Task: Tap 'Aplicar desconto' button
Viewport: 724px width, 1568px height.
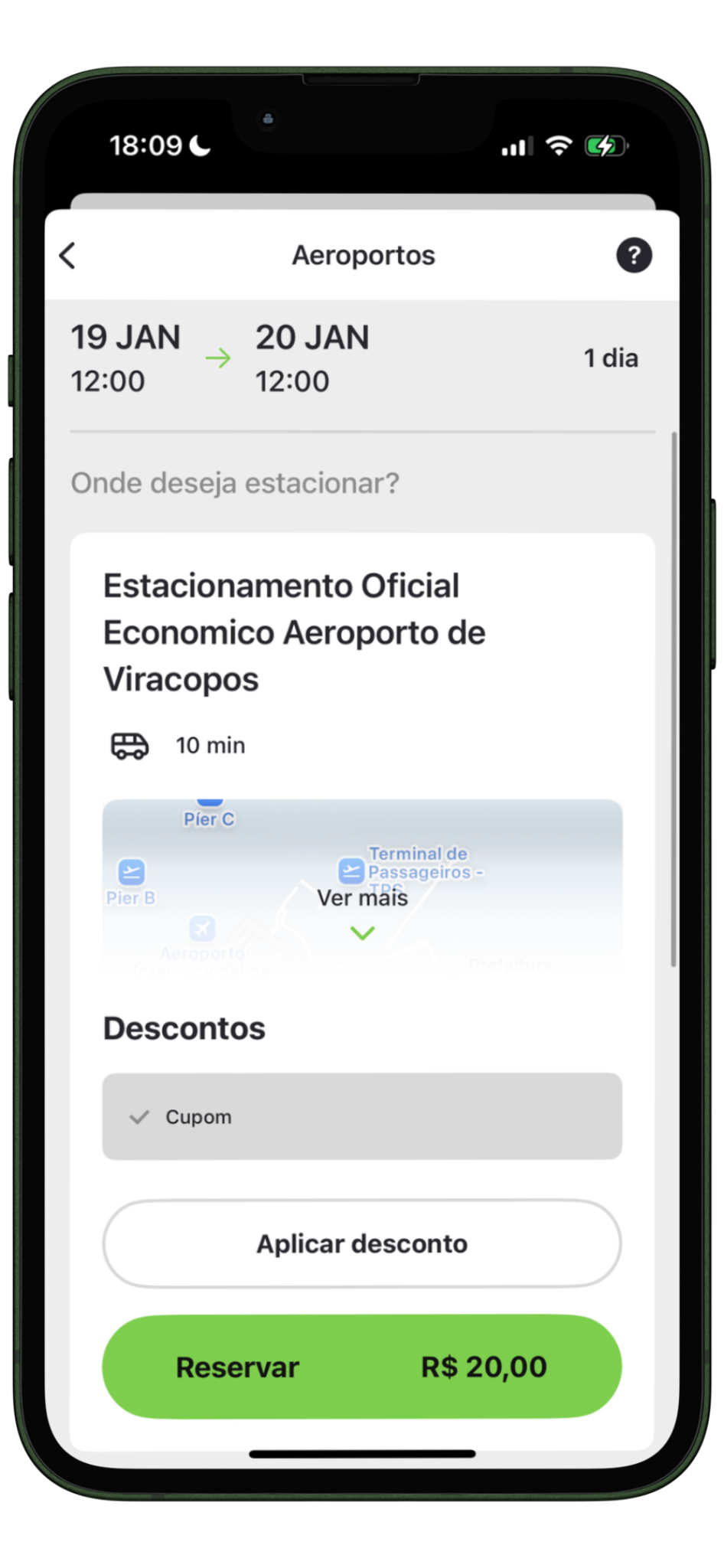Action: (x=362, y=1243)
